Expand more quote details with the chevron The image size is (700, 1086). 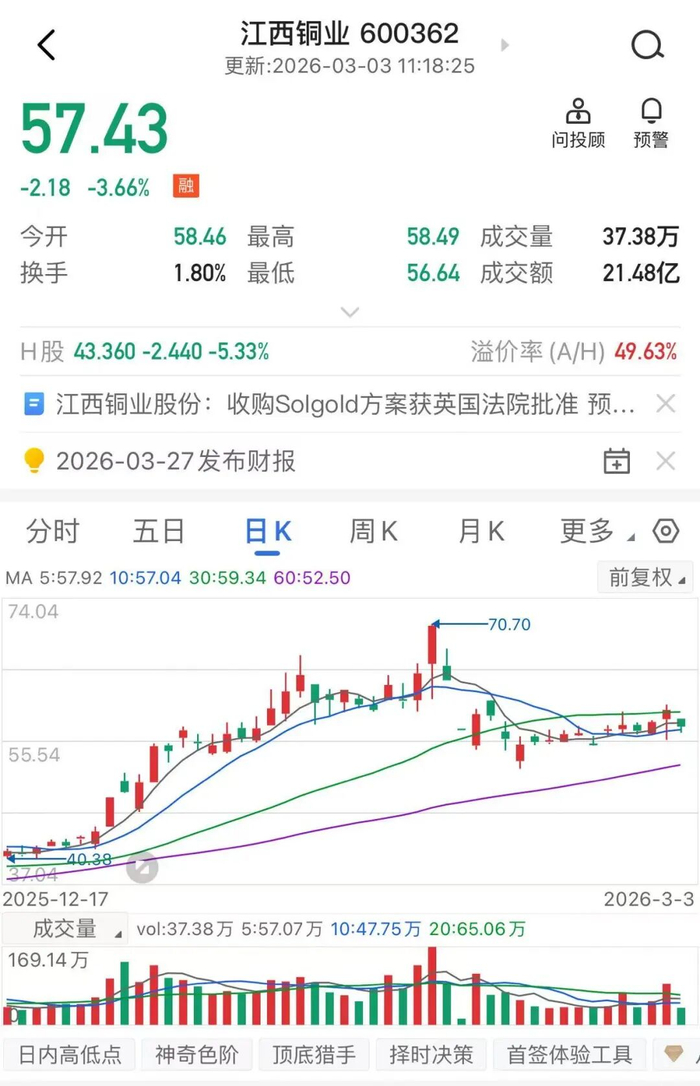pyautogui.click(x=350, y=312)
